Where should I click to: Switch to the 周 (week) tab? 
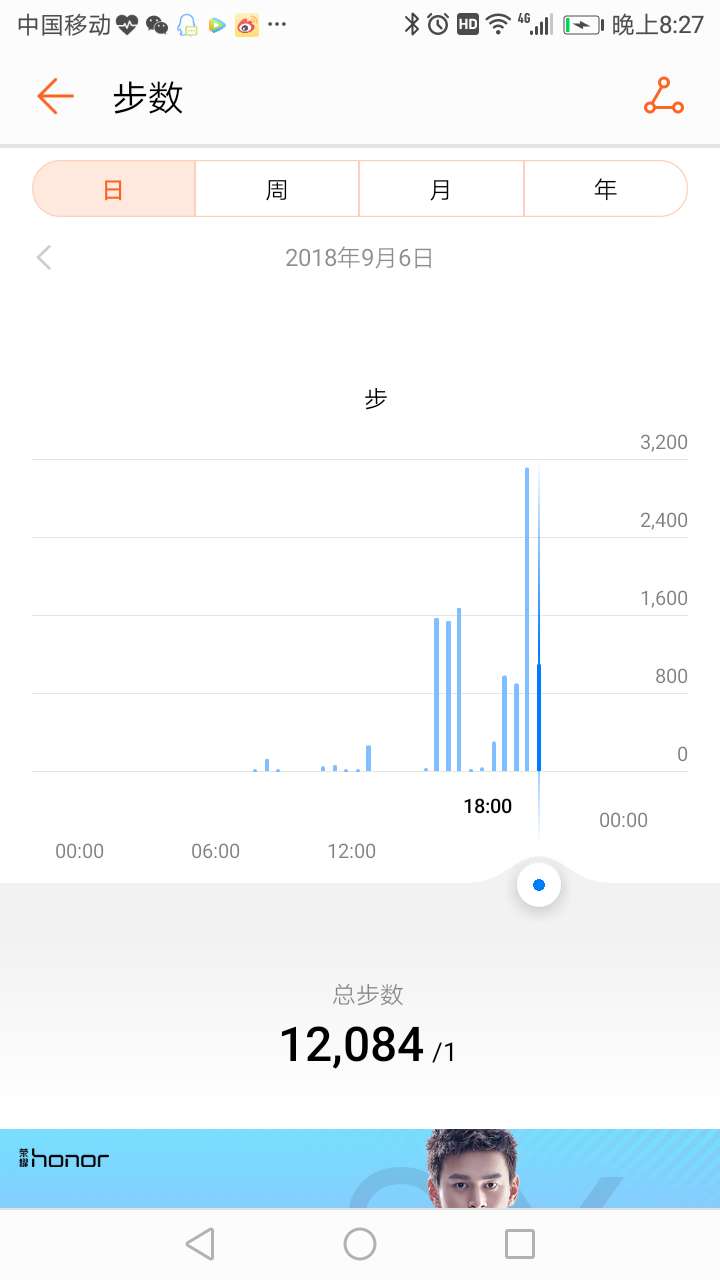click(276, 189)
